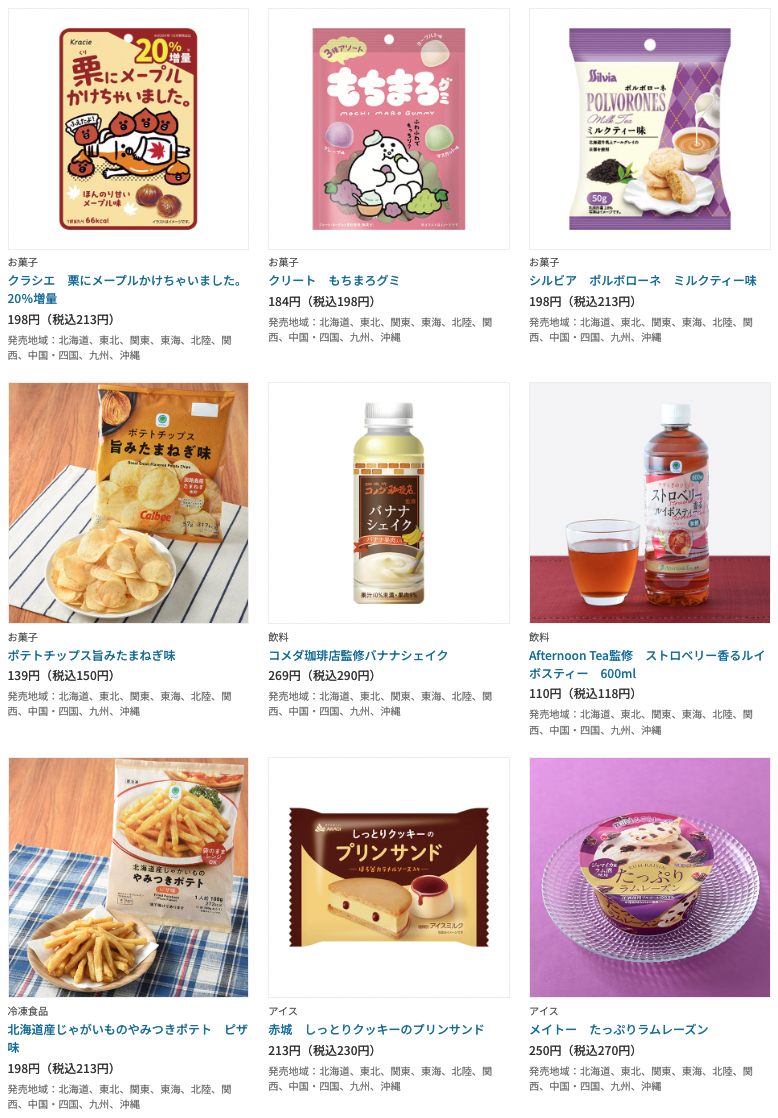Open the コメダ珈琲店監修バナナシェイク link
778x1118 pixels.
358,655
